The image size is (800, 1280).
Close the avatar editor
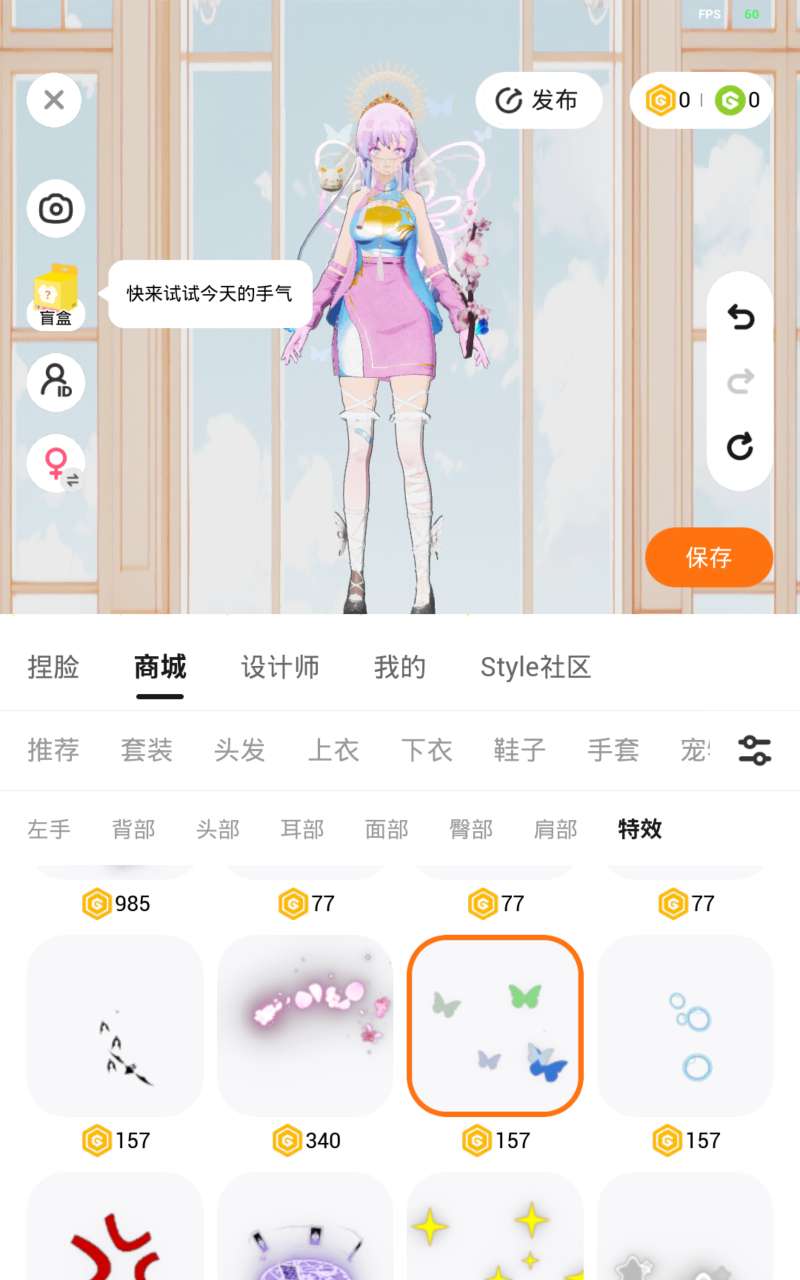54,100
